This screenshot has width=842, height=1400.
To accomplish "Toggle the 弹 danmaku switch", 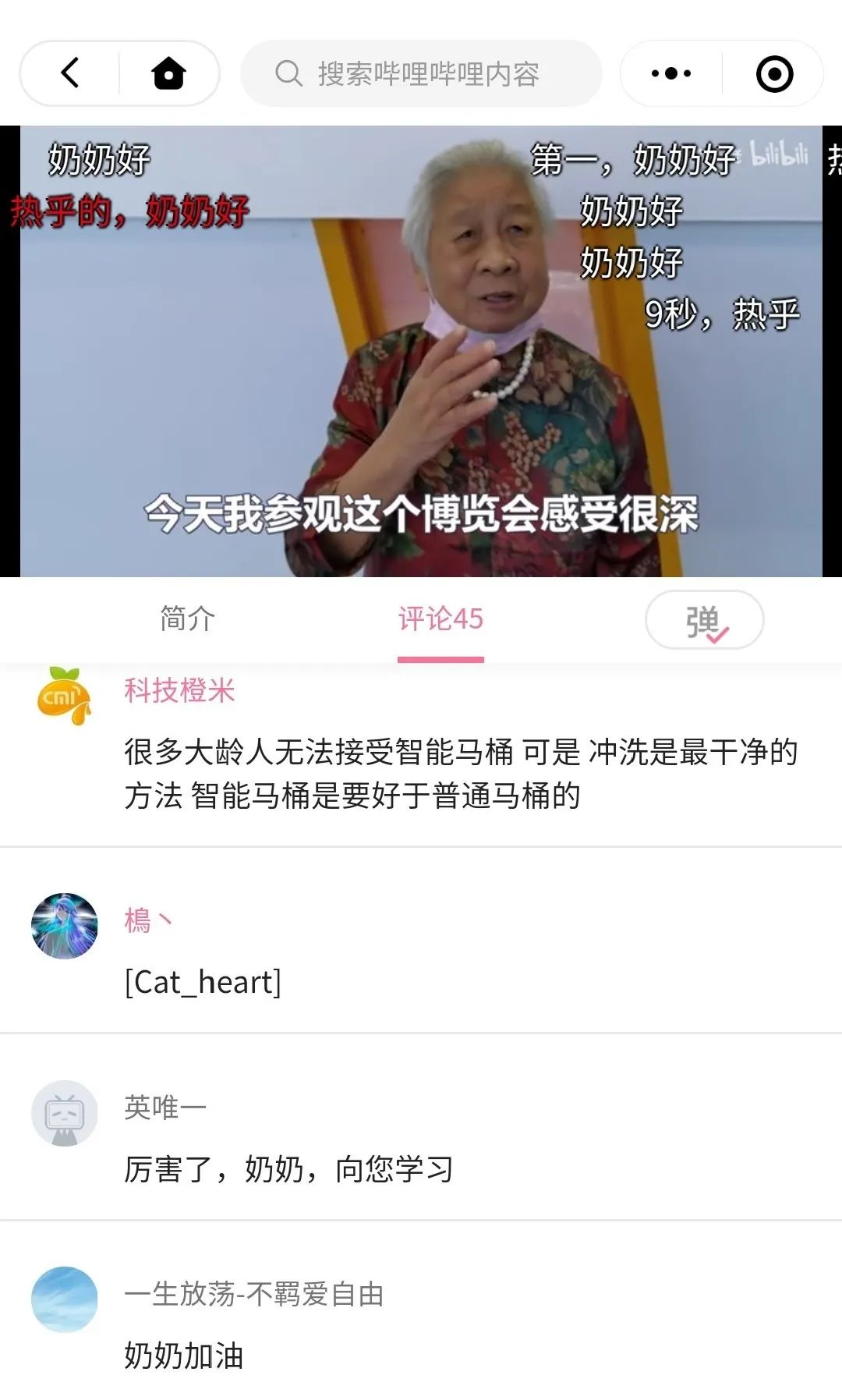I will pos(704,620).
